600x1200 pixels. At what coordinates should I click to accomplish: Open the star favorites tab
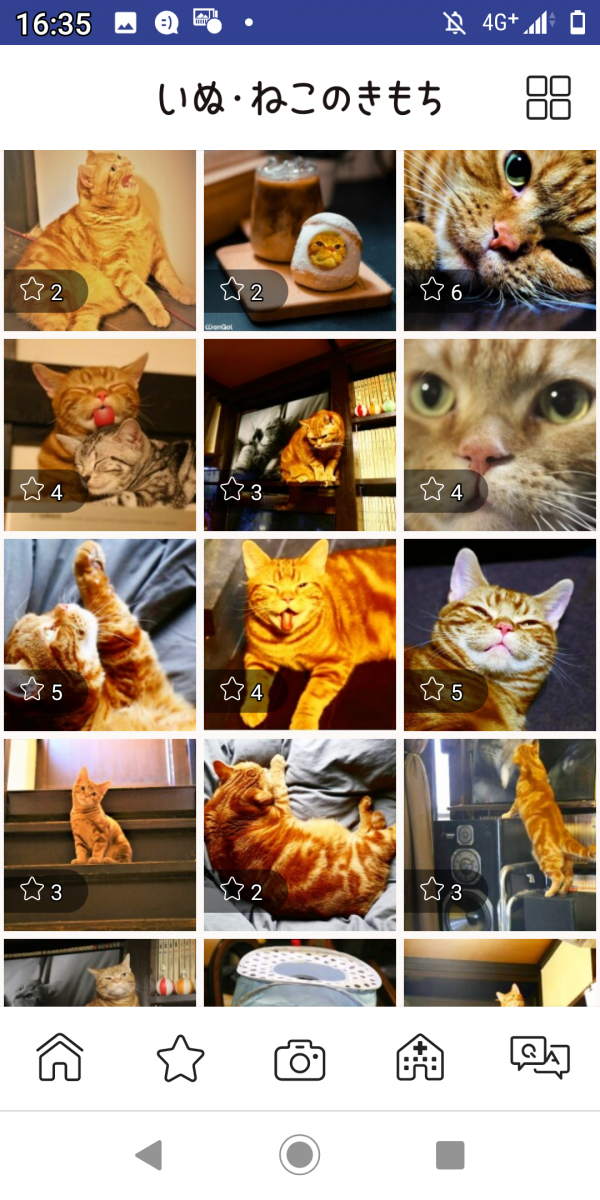click(x=180, y=1058)
